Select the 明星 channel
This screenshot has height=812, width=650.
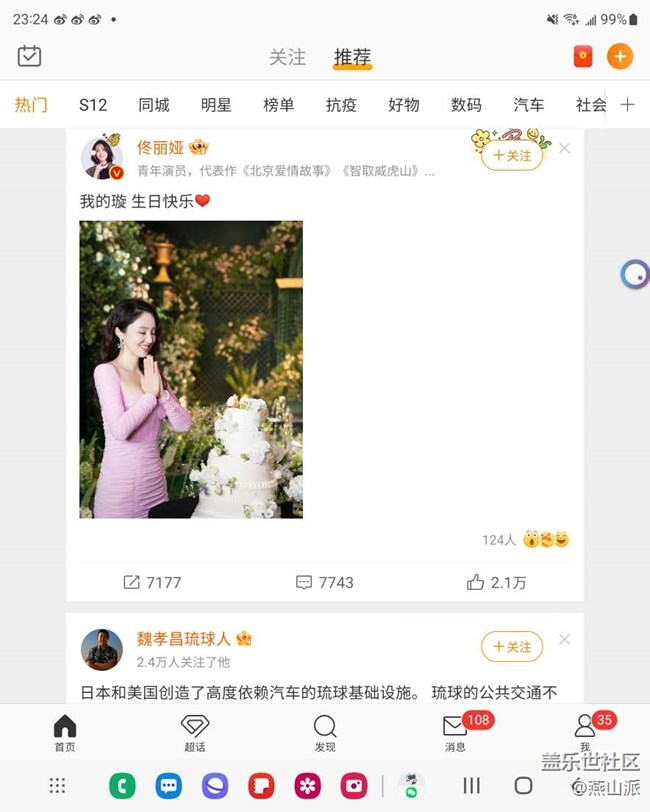pos(216,105)
